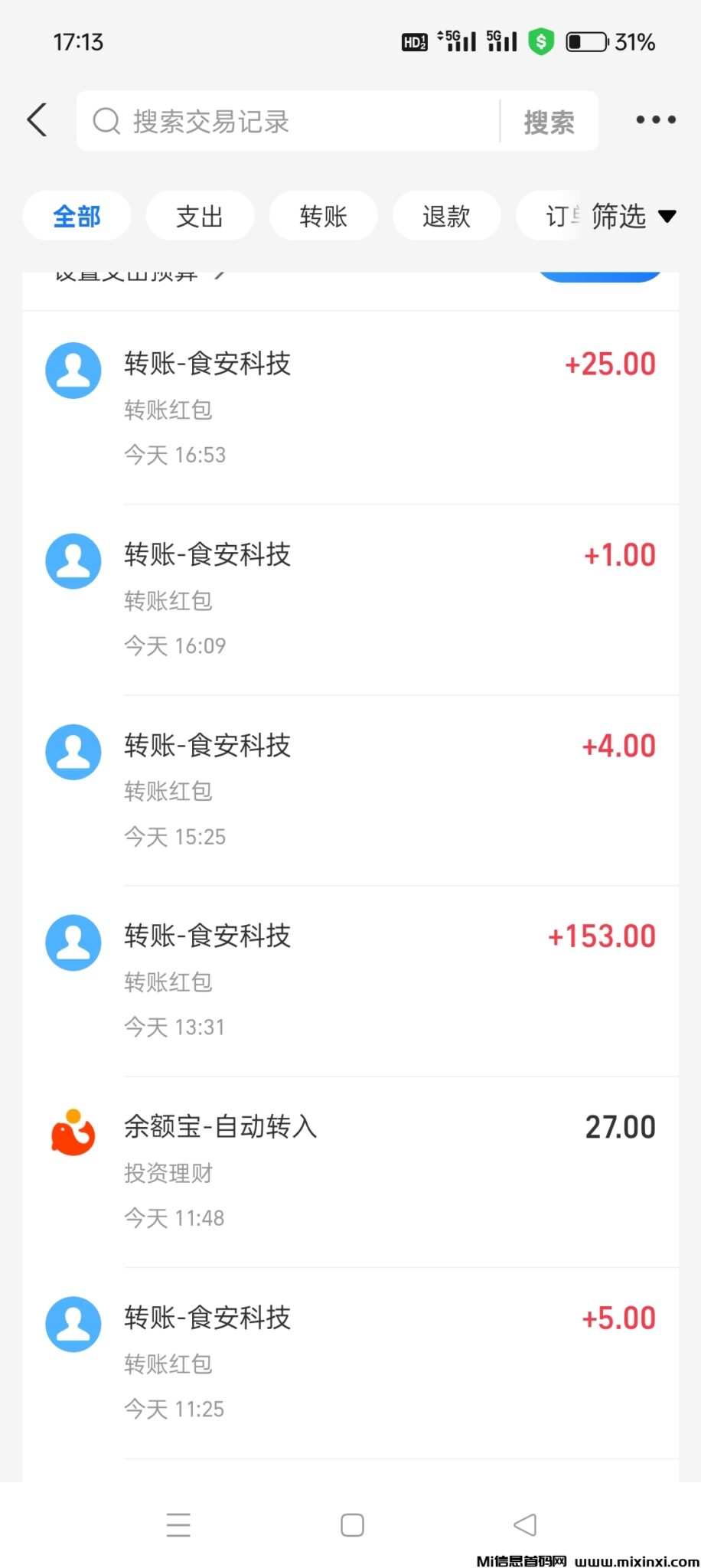Screen dimensions: 701x1568
Task: Open the three-dot more options menu
Action: tap(655, 120)
